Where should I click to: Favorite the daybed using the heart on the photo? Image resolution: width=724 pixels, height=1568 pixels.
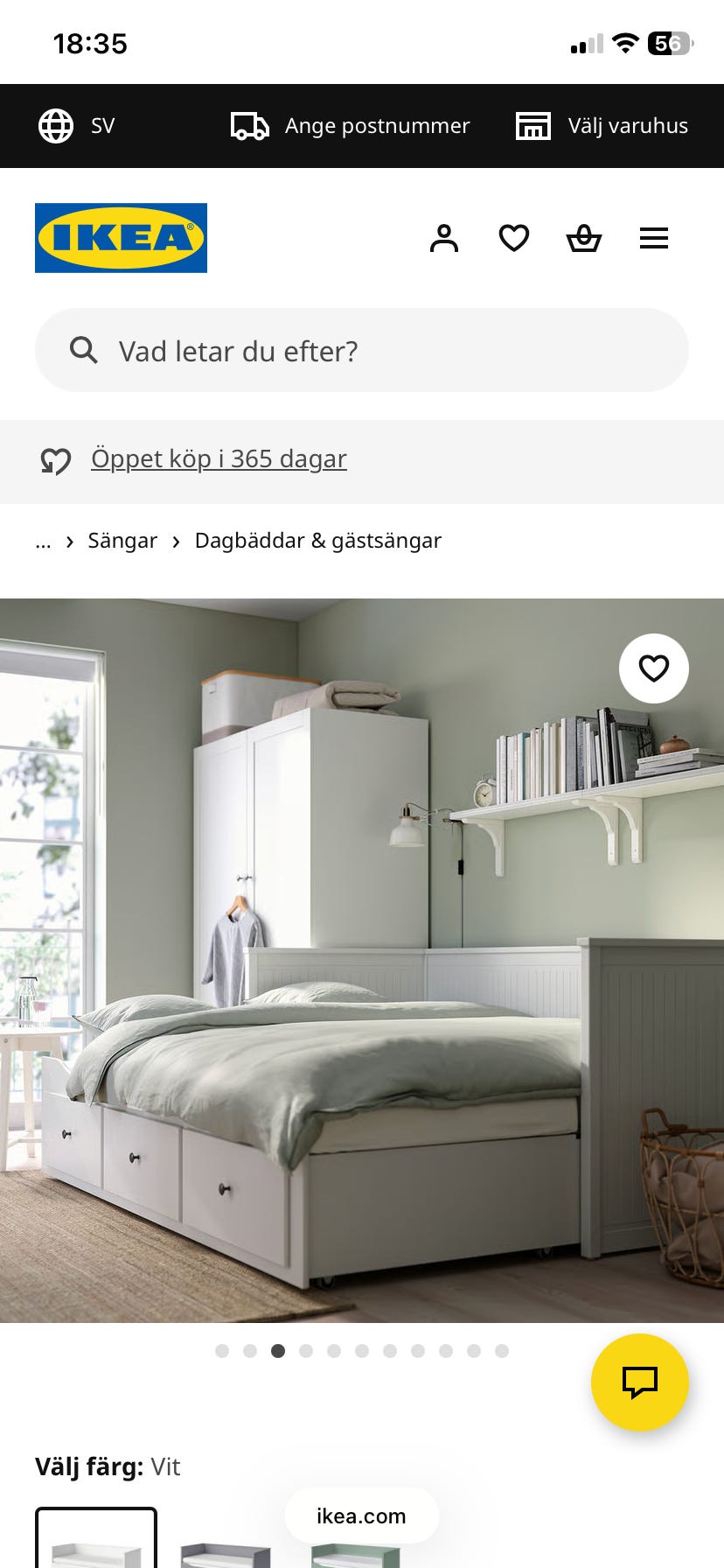654,668
